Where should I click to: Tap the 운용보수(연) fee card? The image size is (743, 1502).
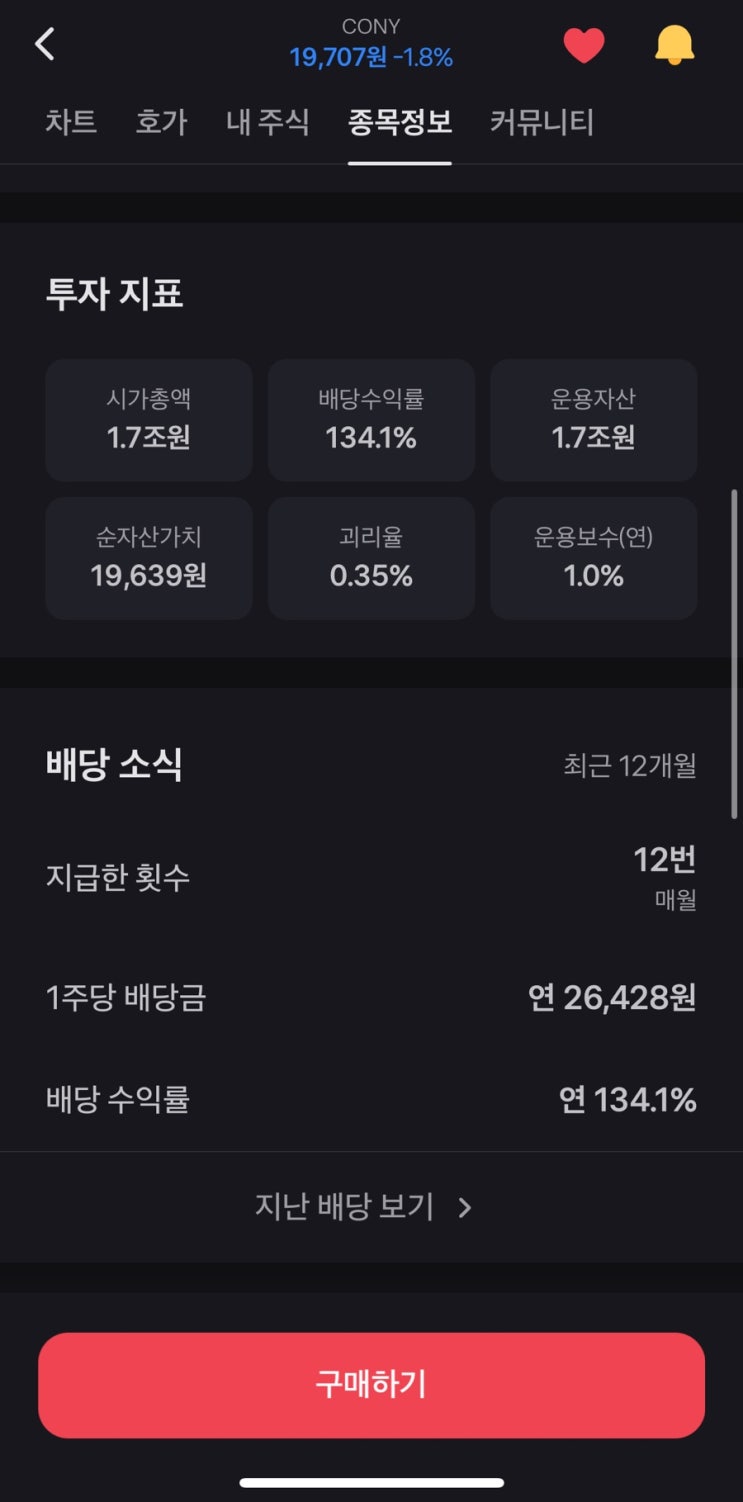pos(593,557)
